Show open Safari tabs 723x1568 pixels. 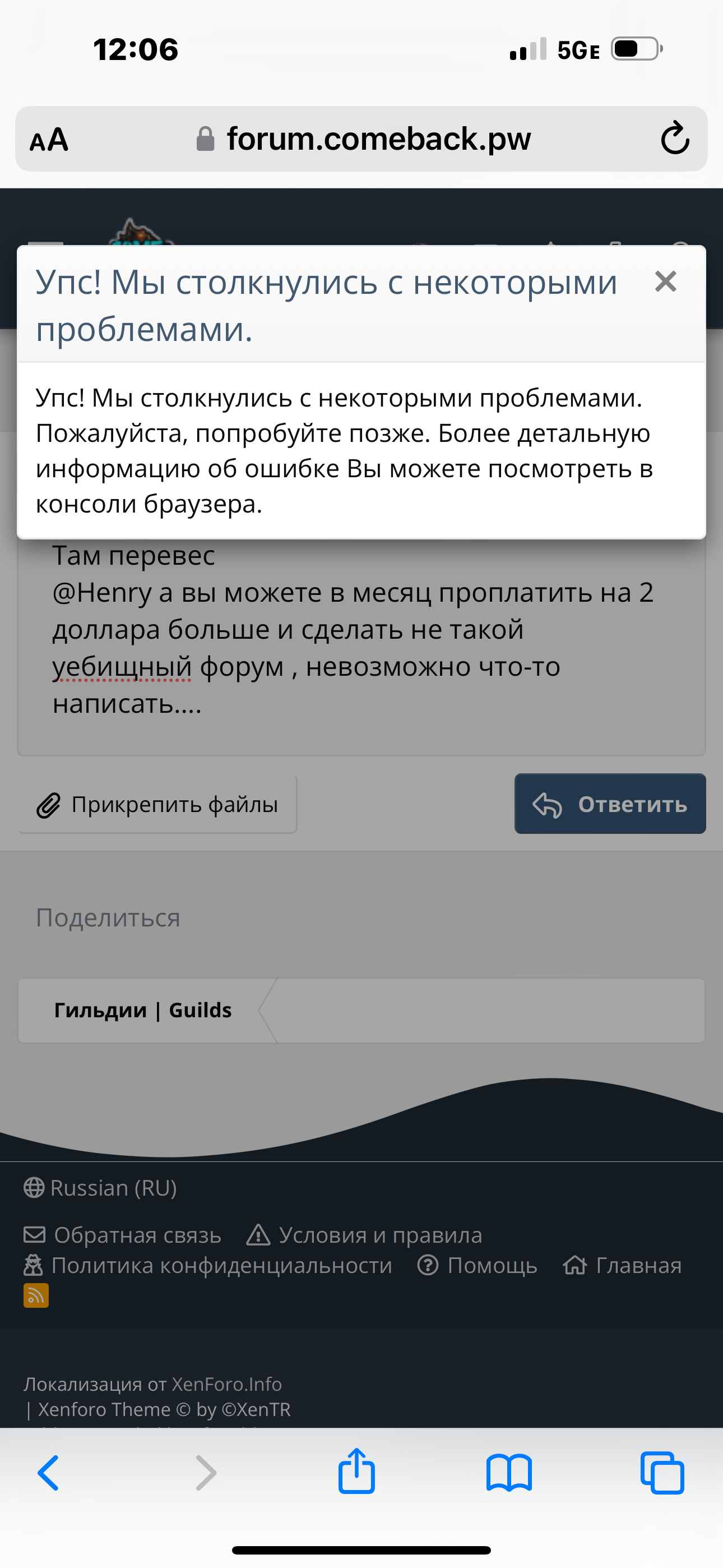[x=662, y=1473]
